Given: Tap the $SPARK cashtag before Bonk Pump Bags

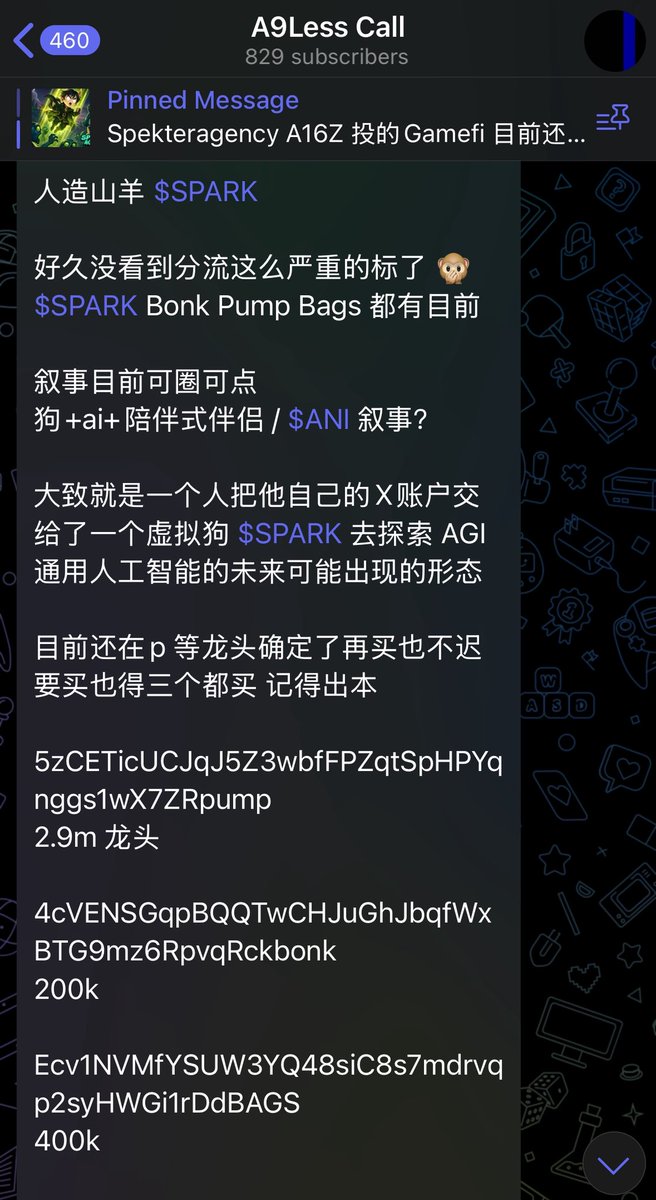Looking at the screenshot, I should tap(86, 306).
